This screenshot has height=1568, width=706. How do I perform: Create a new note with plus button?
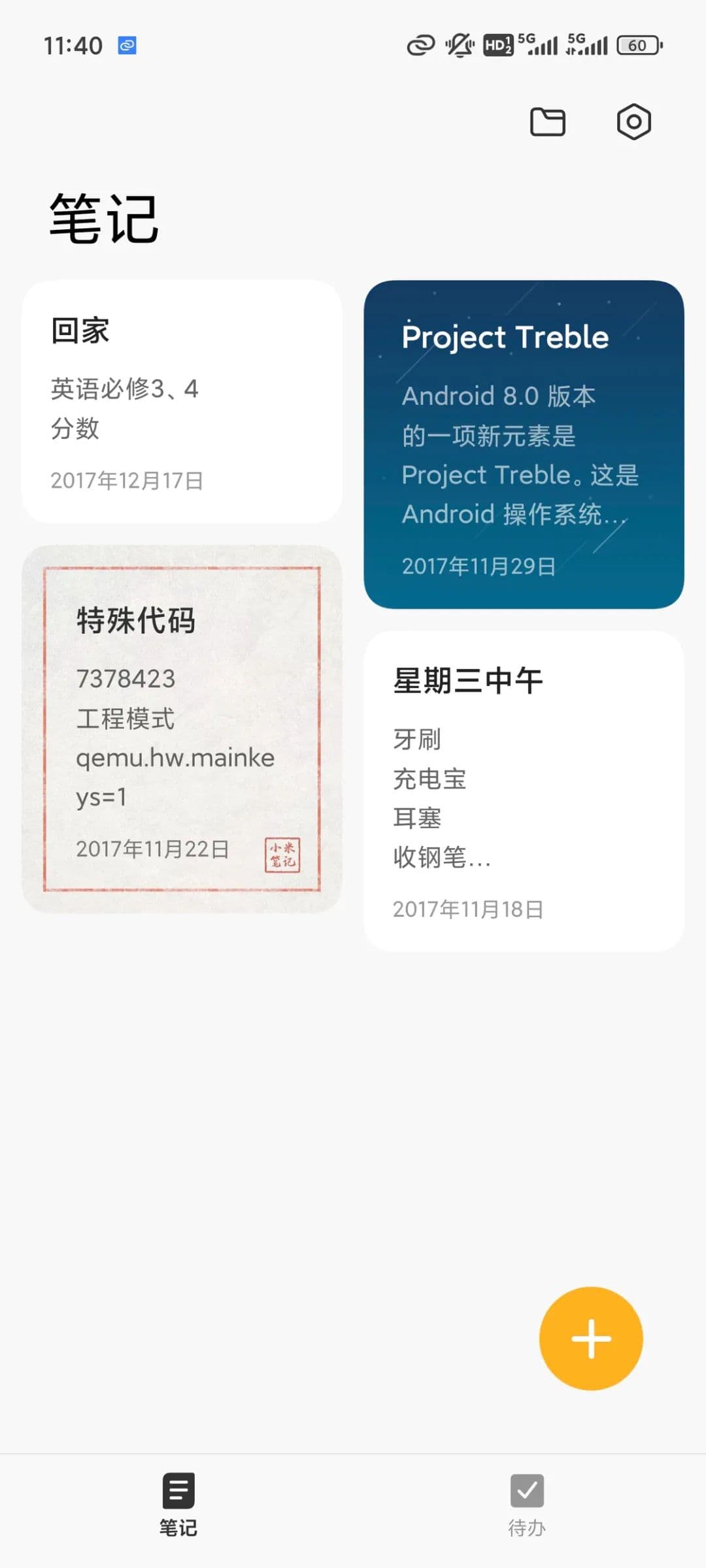tap(591, 1339)
